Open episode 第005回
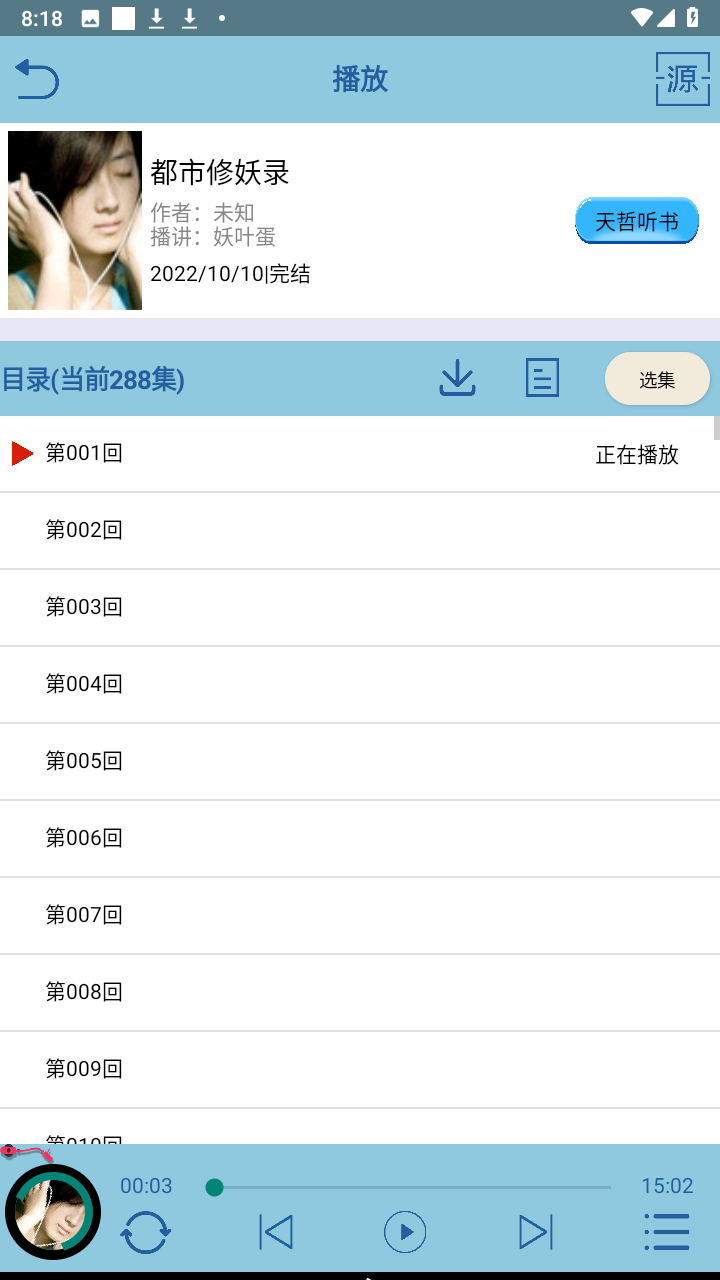The image size is (720, 1280). click(360, 762)
